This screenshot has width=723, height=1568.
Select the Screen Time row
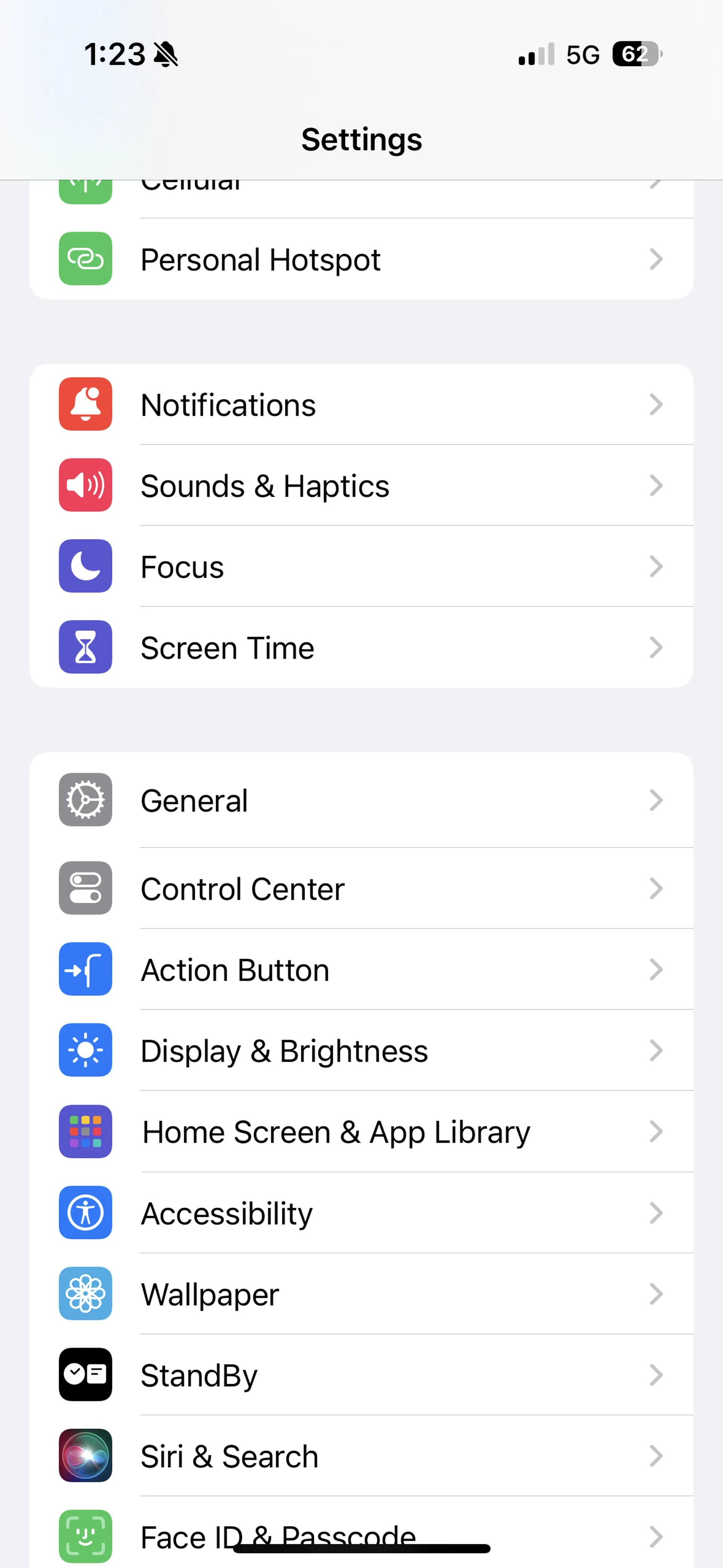pyautogui.click(x=361, y=648)
